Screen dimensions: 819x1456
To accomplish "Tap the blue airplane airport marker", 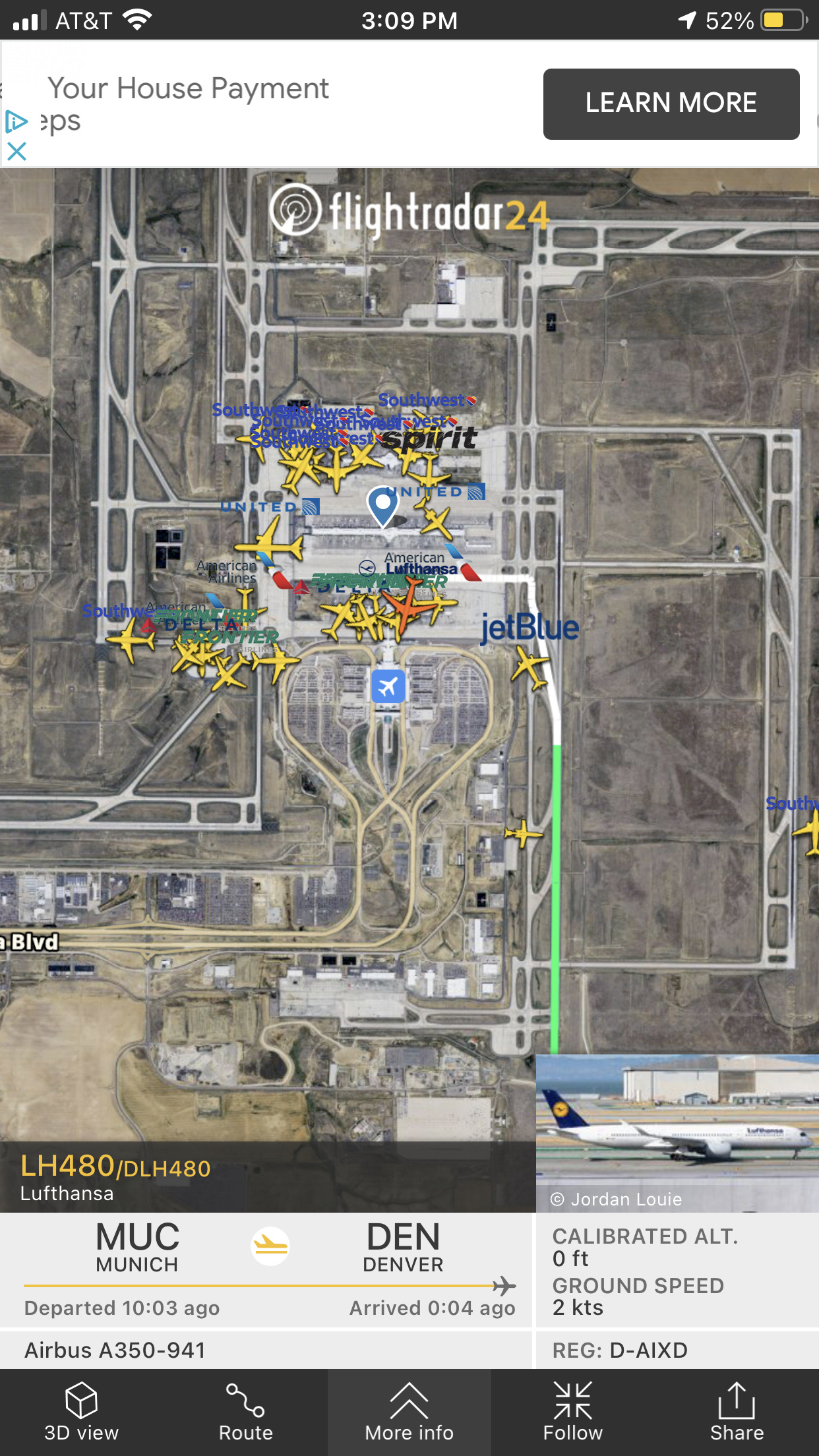I will coord(388,686).
